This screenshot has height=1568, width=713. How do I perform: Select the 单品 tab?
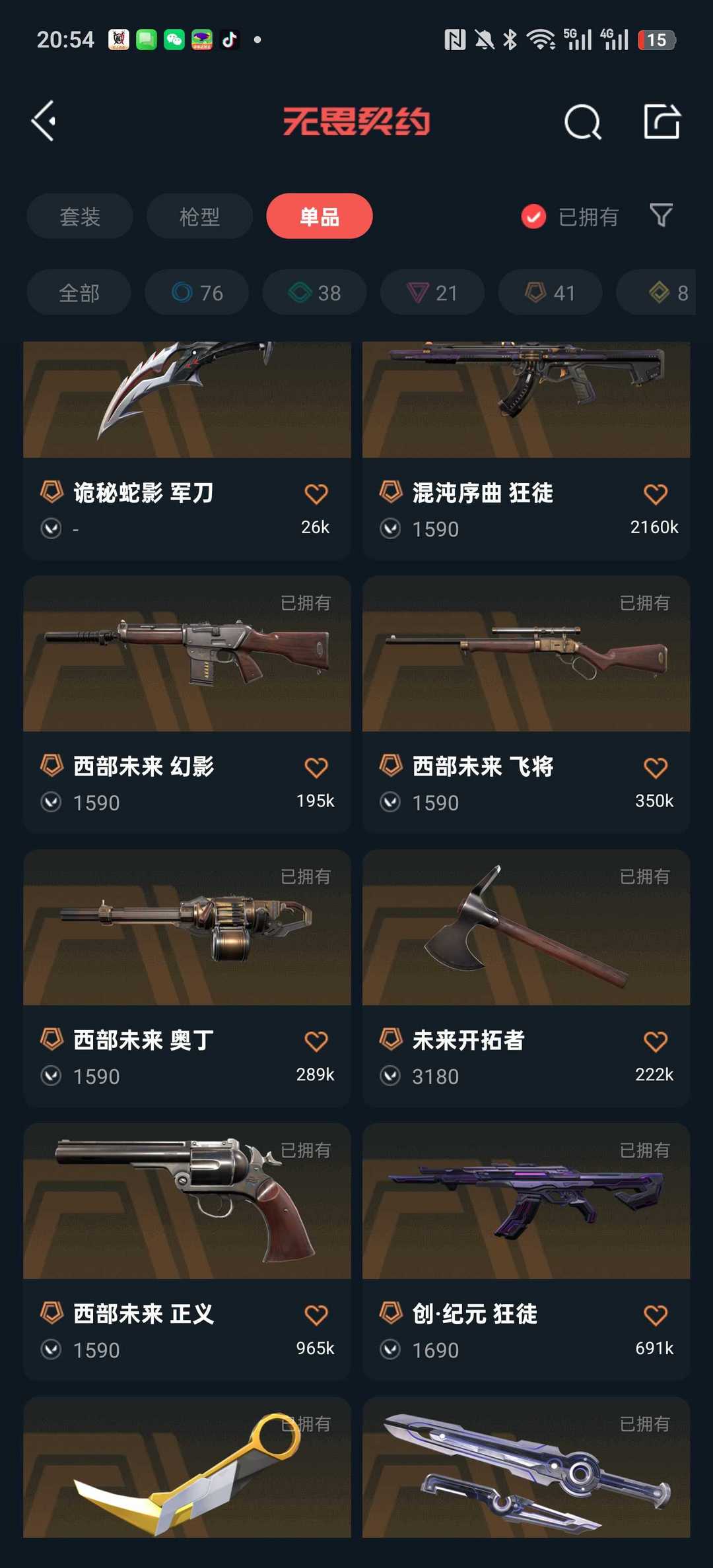[320, 216]
